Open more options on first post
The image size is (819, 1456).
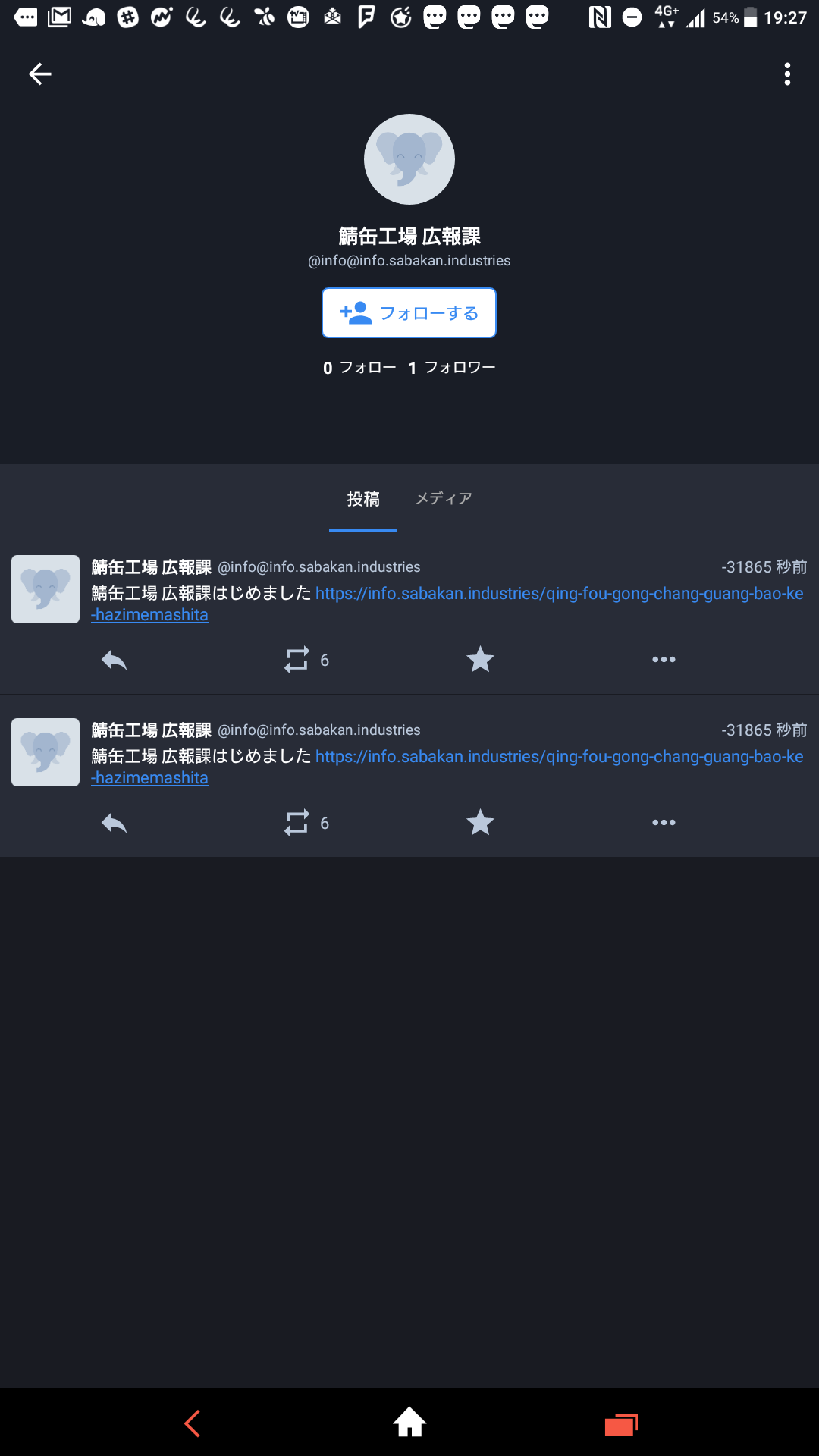(664, 660)
